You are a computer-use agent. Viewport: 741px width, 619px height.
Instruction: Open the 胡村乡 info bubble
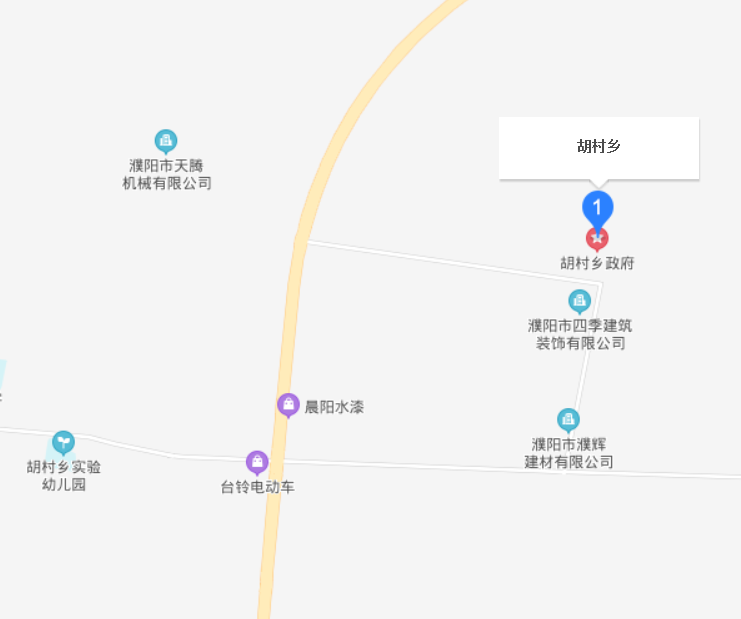tap(598, 147)
